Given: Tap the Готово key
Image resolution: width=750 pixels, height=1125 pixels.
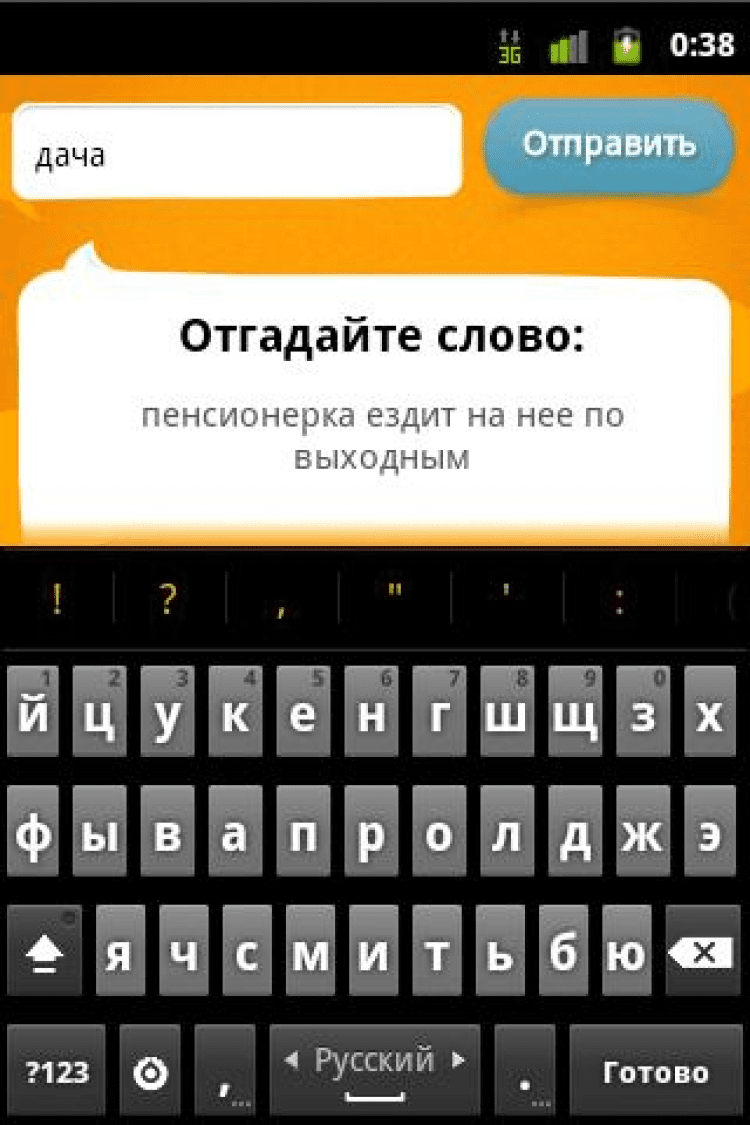Looking at the screenshot, I should [655, 1072].
